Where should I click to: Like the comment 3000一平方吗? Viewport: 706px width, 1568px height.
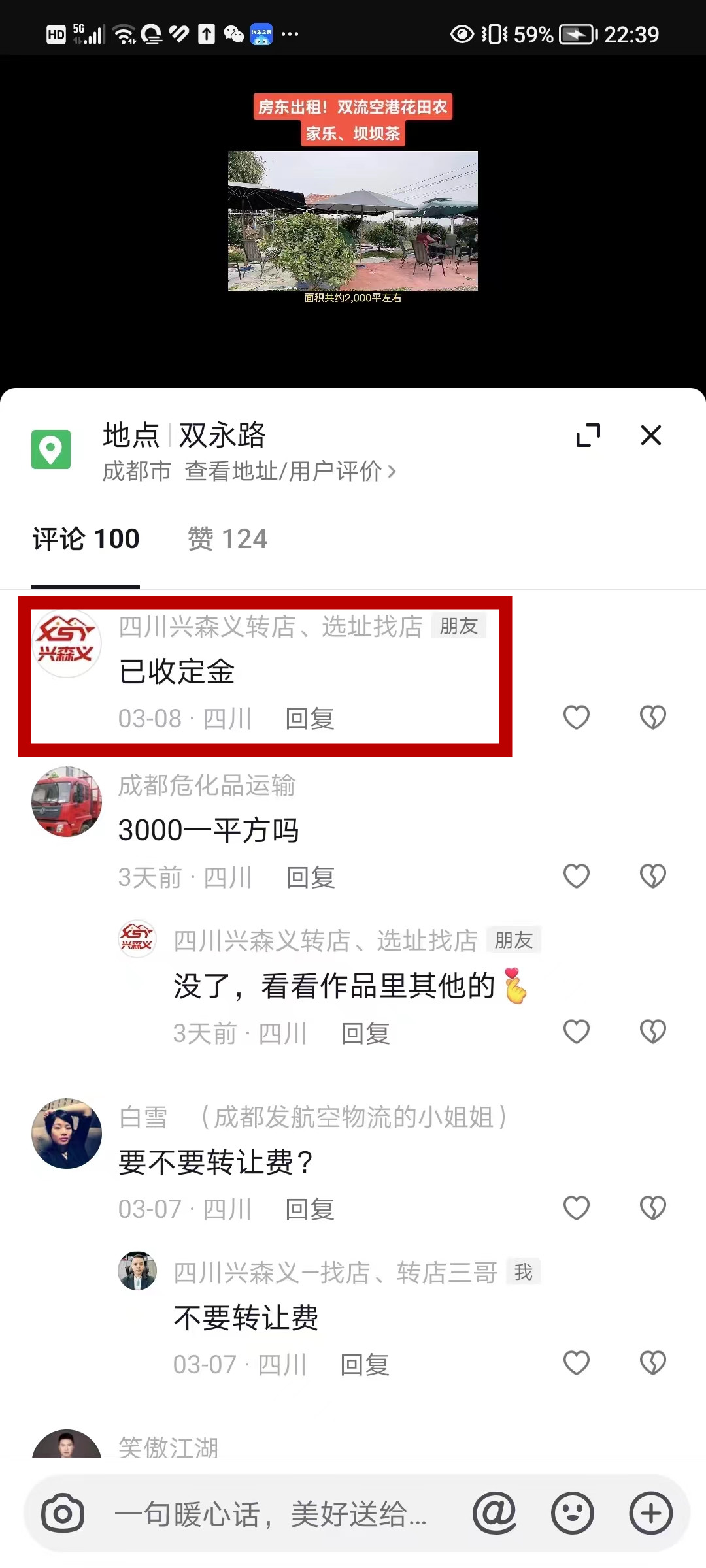(x=576, y=875)
